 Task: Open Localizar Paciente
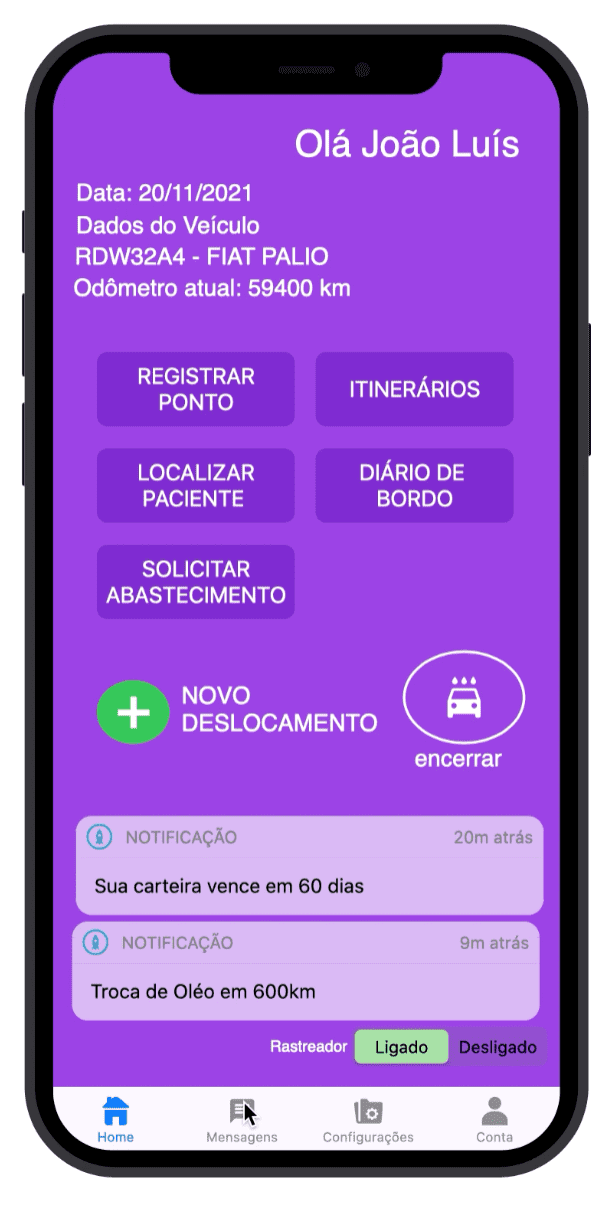tap(196, 485)
